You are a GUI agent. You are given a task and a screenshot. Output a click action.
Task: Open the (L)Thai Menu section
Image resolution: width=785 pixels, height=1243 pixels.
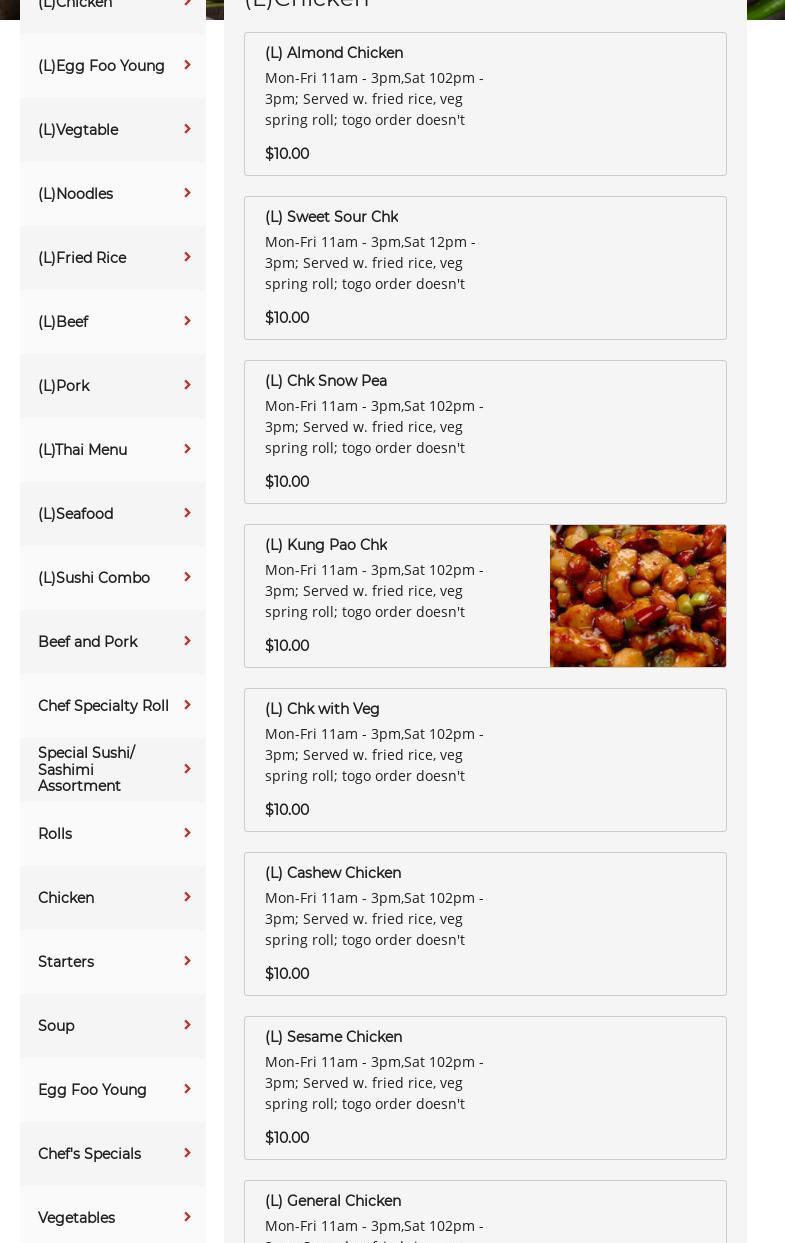point(112,450)
